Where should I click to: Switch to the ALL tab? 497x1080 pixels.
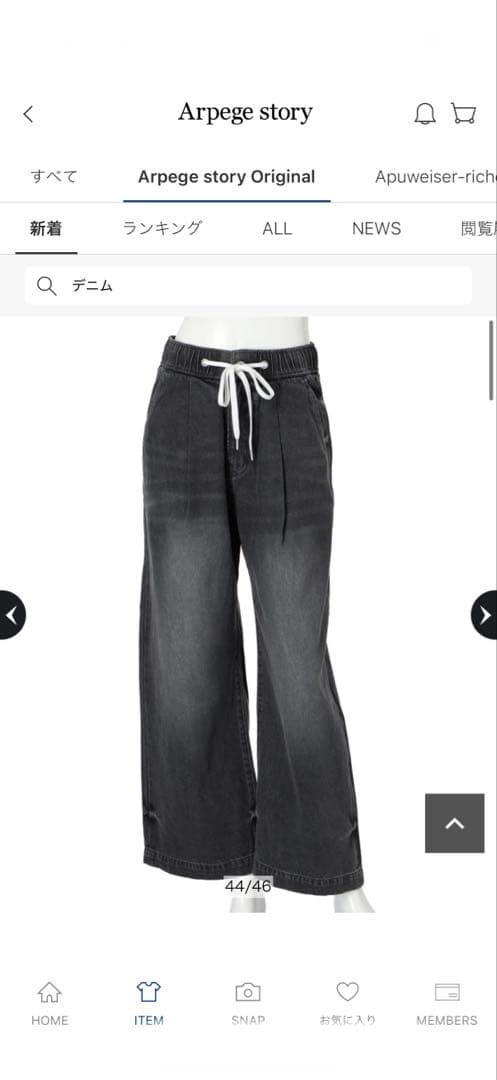click(x=277, y=229)
